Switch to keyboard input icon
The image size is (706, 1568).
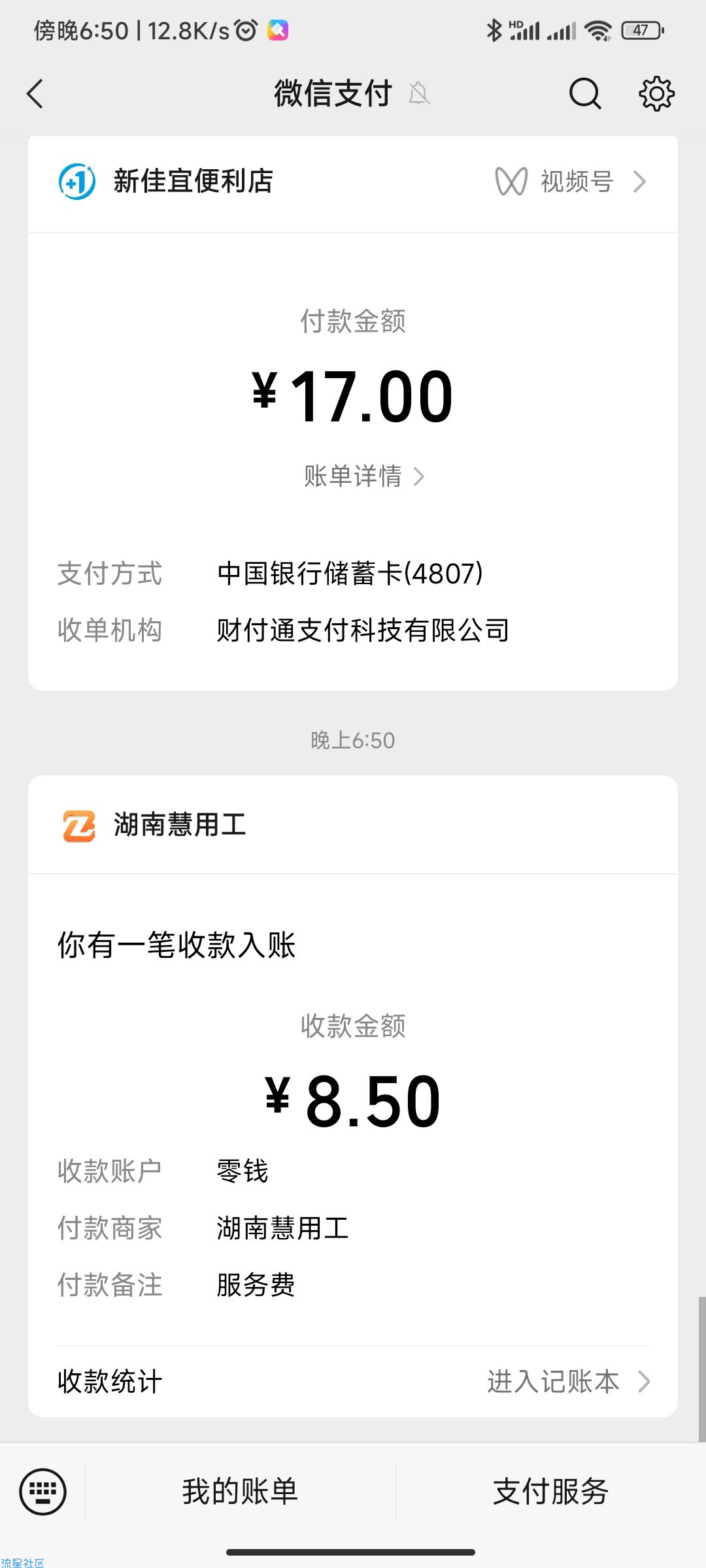point(43,1492)
